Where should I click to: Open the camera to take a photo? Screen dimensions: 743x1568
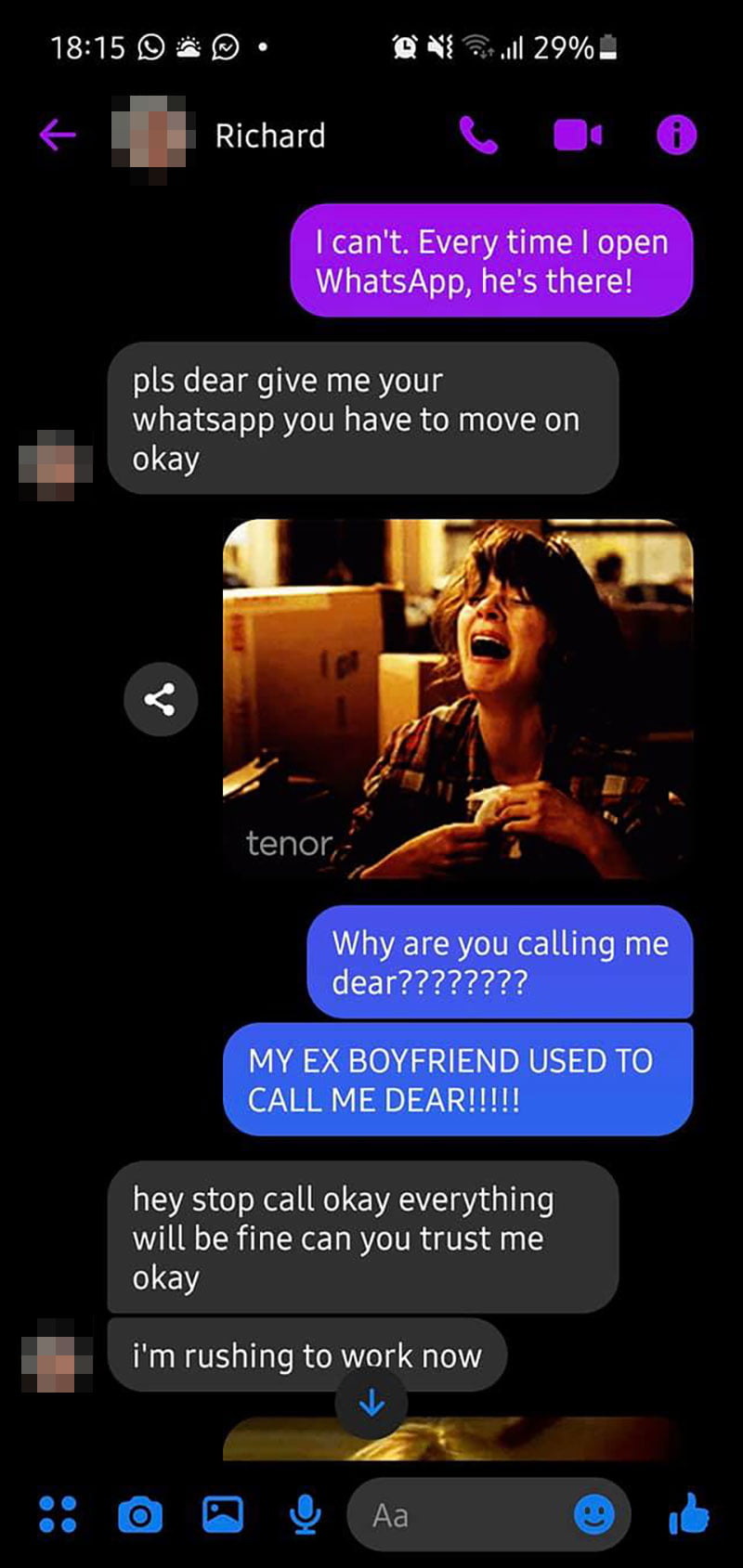pos(140,1515)
